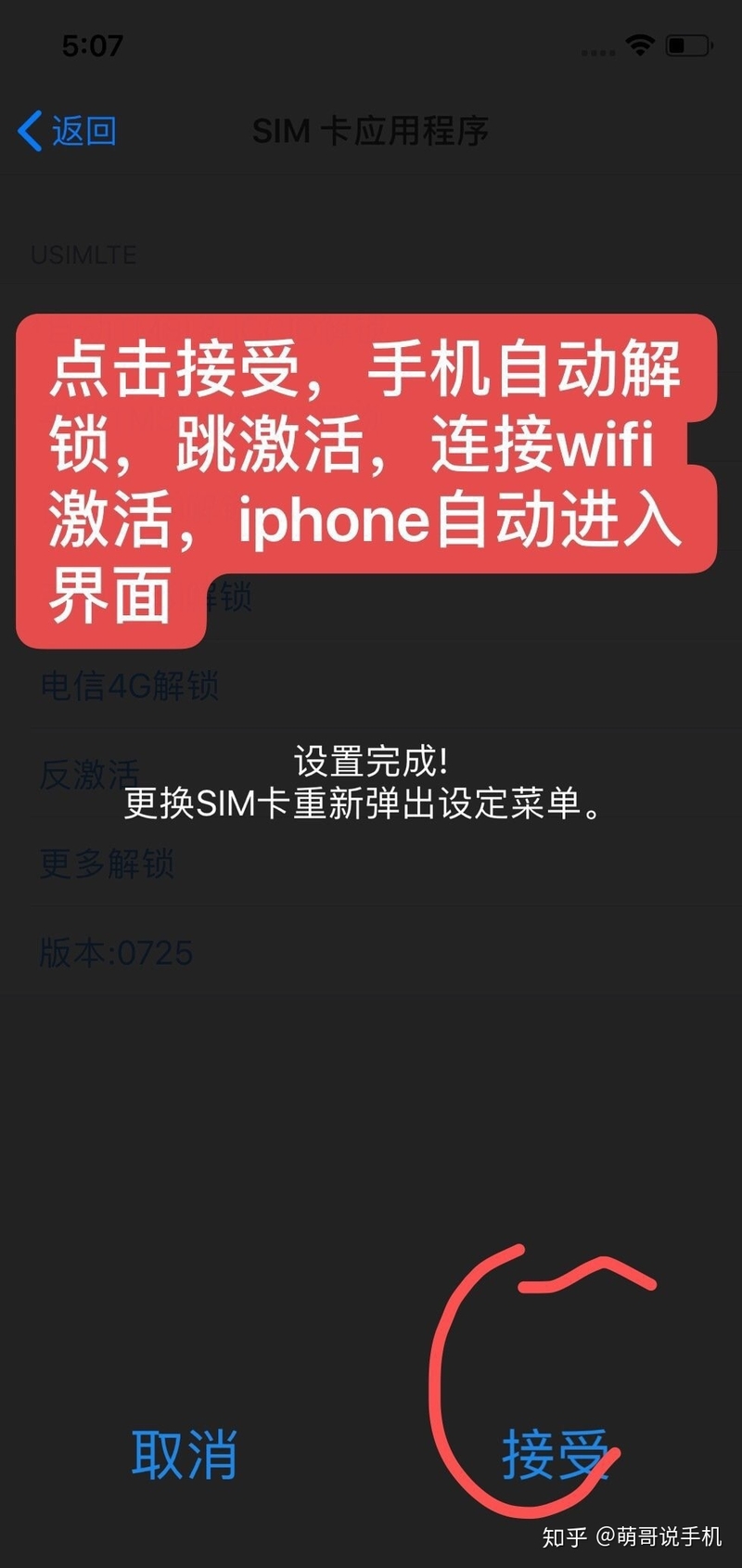The width and height of the screenshot is (742, 1568).
Task: Accept the SIM setup completion prompt
Action: click(555, 1454)
